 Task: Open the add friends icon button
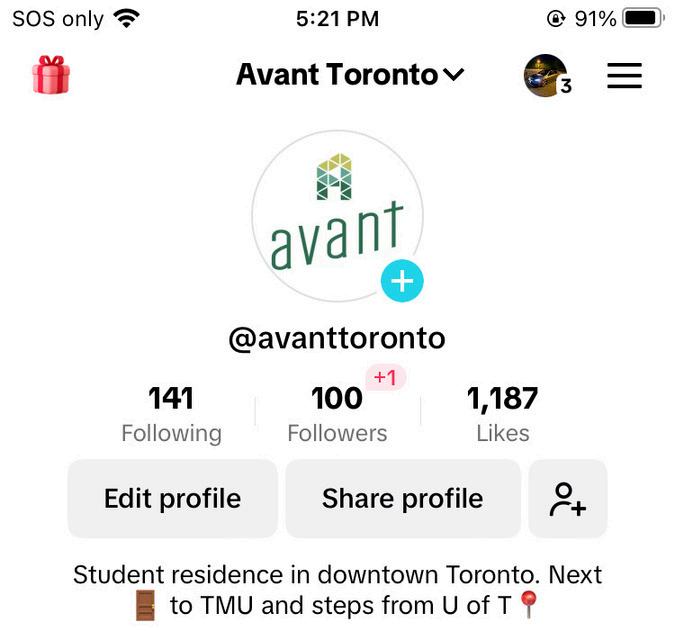(567, 499)
